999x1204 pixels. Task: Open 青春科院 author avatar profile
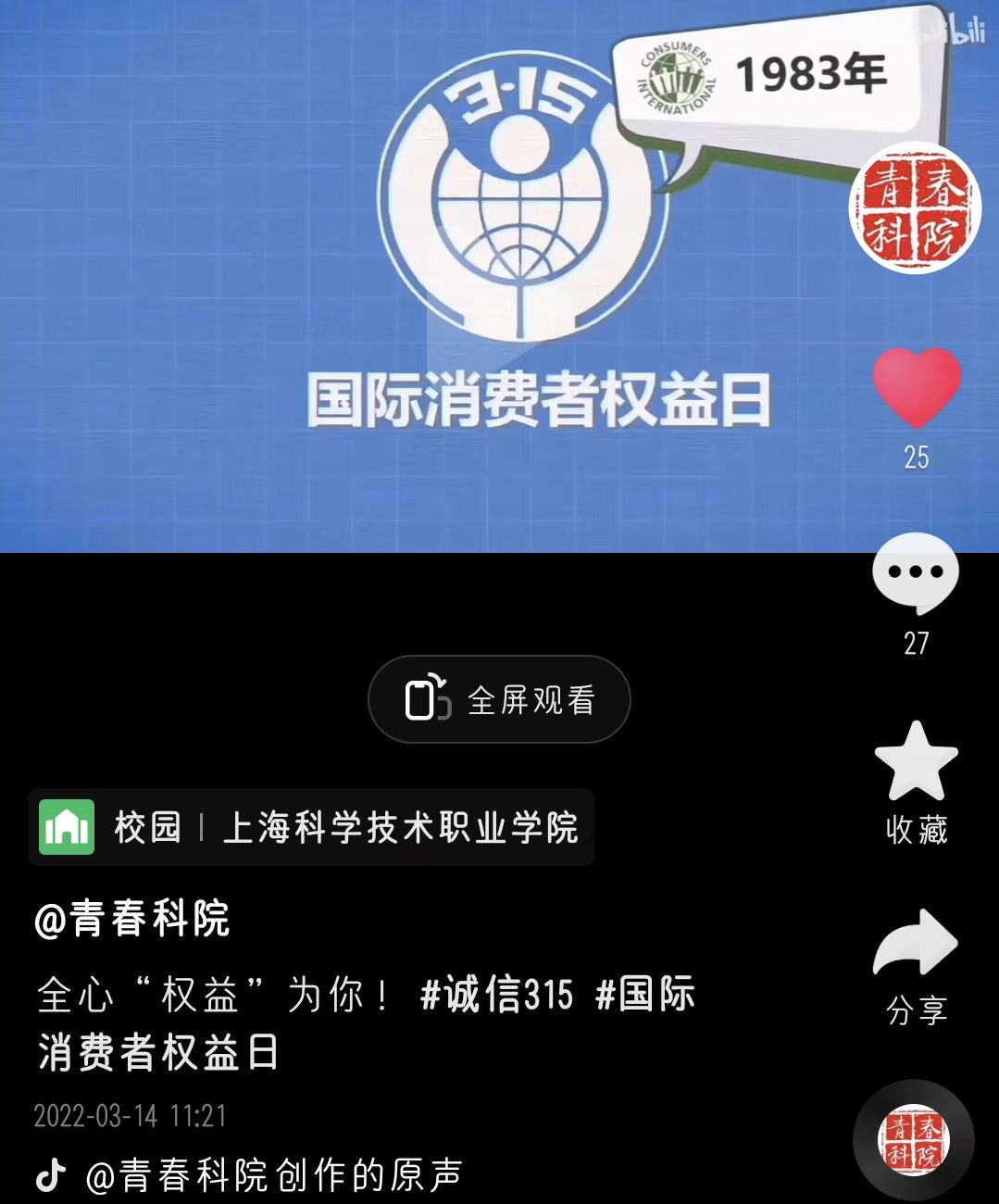click(915, 208)
